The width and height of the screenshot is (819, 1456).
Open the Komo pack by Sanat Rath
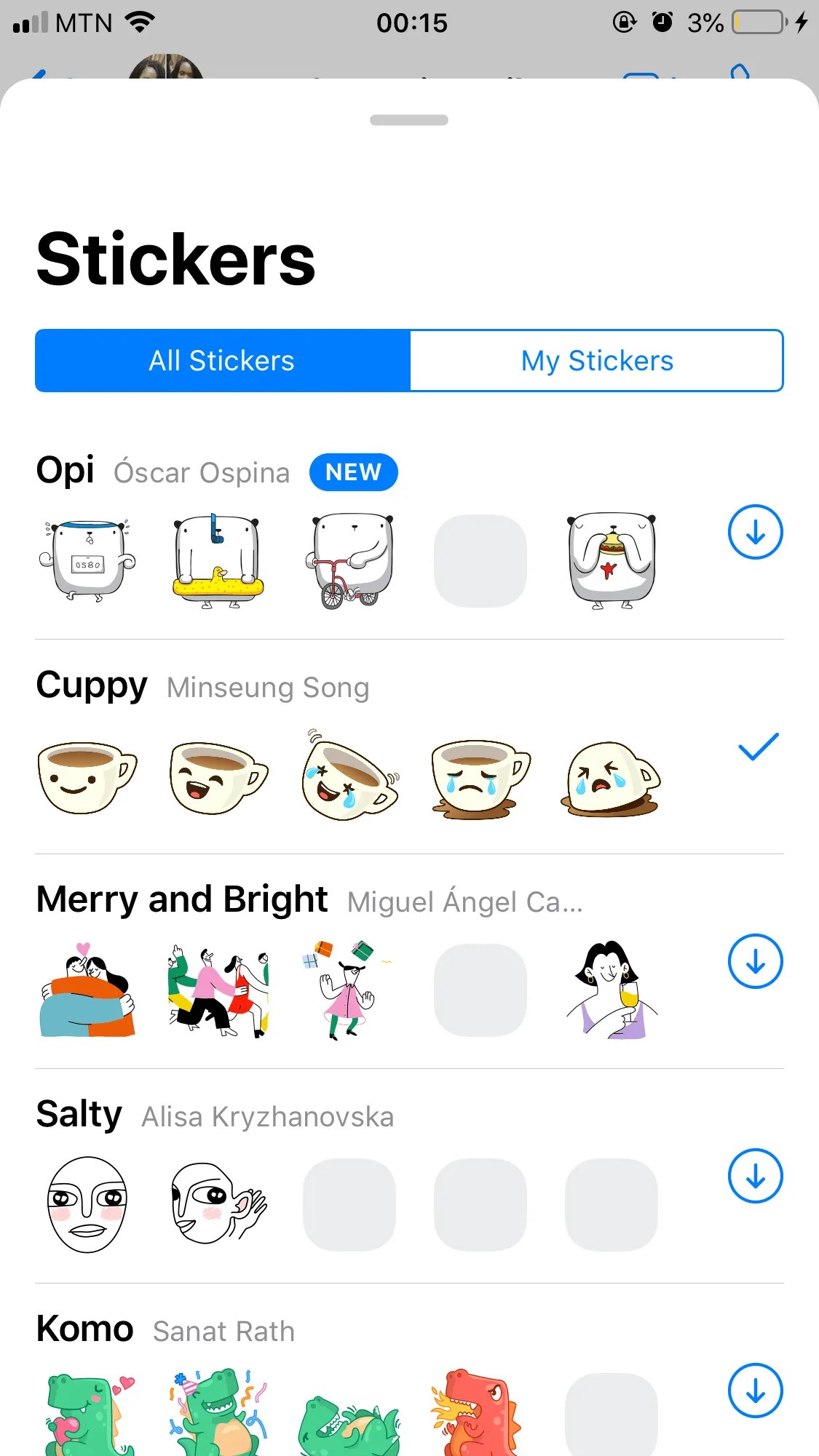coord(85,1329)
